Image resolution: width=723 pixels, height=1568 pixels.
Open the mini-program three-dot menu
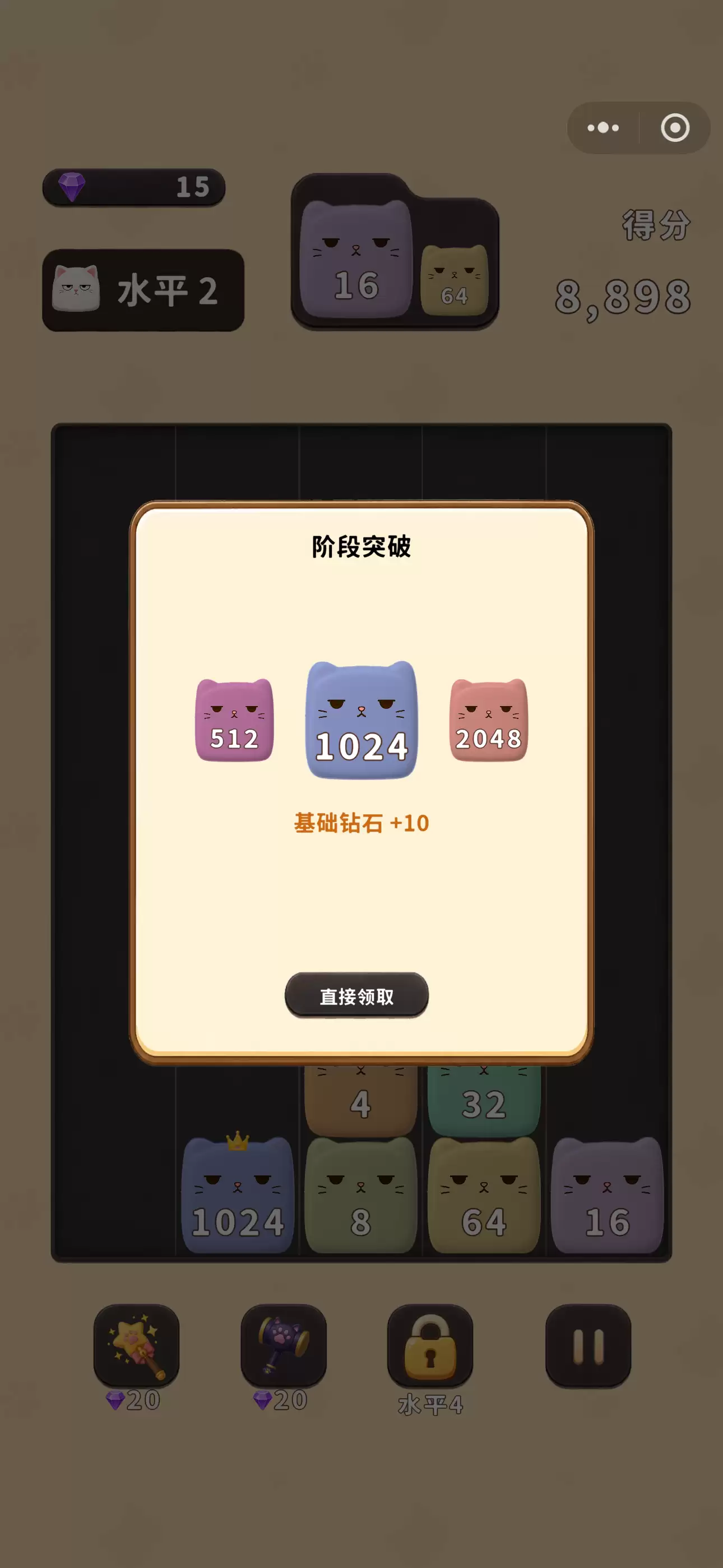(603, 128)
